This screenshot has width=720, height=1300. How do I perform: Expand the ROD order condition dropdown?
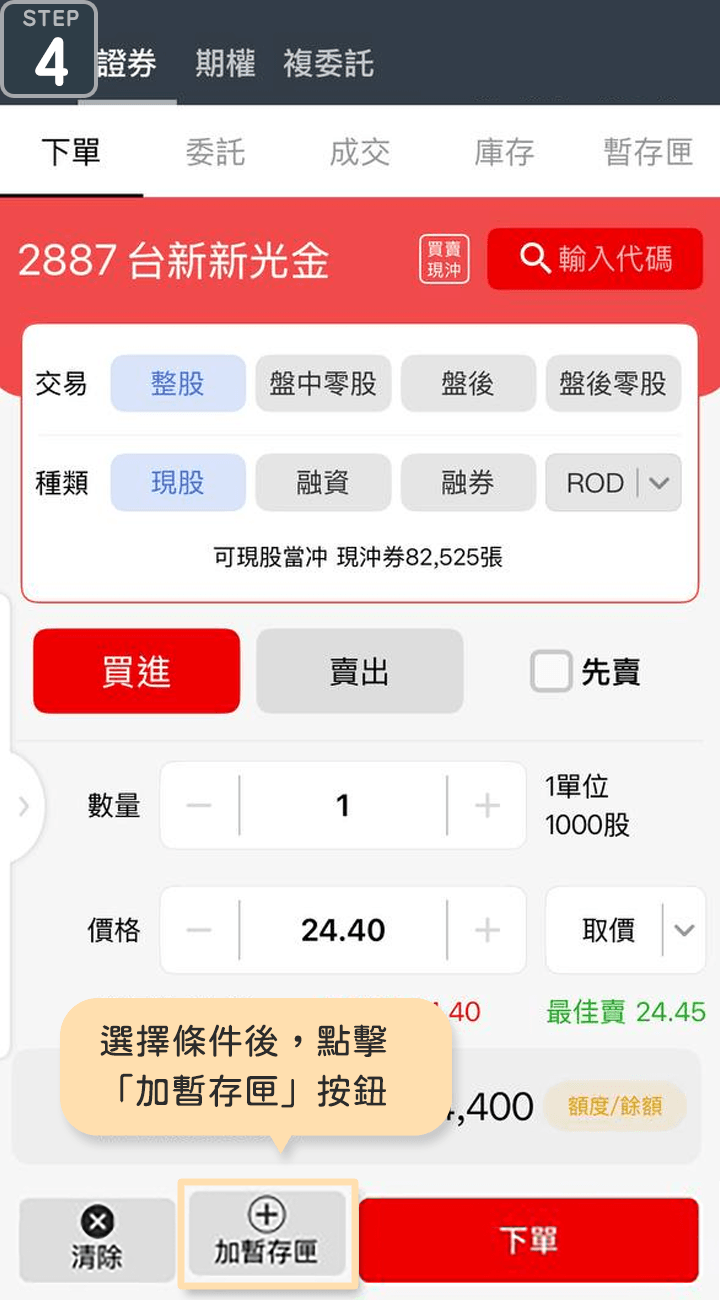[613, 483]
